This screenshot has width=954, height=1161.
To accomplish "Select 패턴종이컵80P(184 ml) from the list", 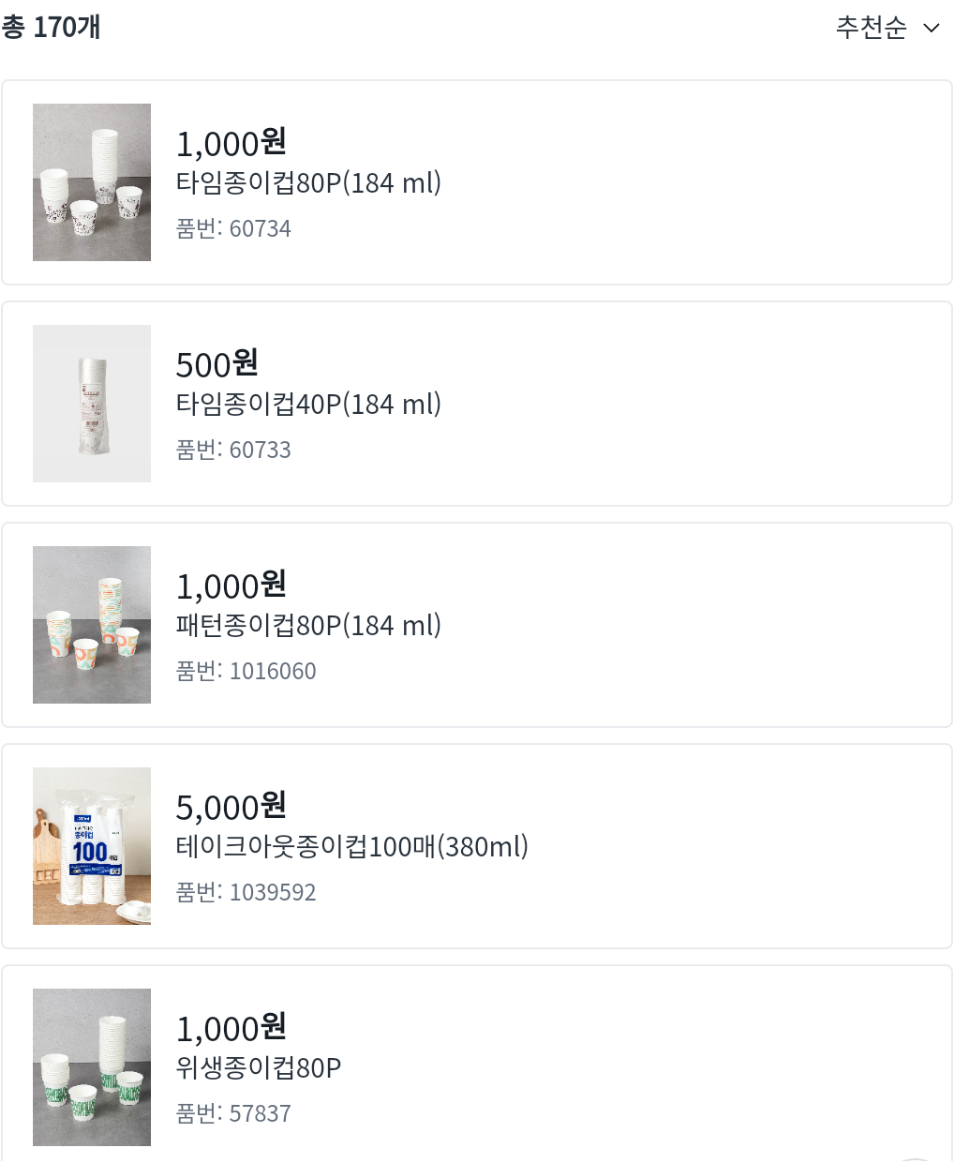I will 310,625.
